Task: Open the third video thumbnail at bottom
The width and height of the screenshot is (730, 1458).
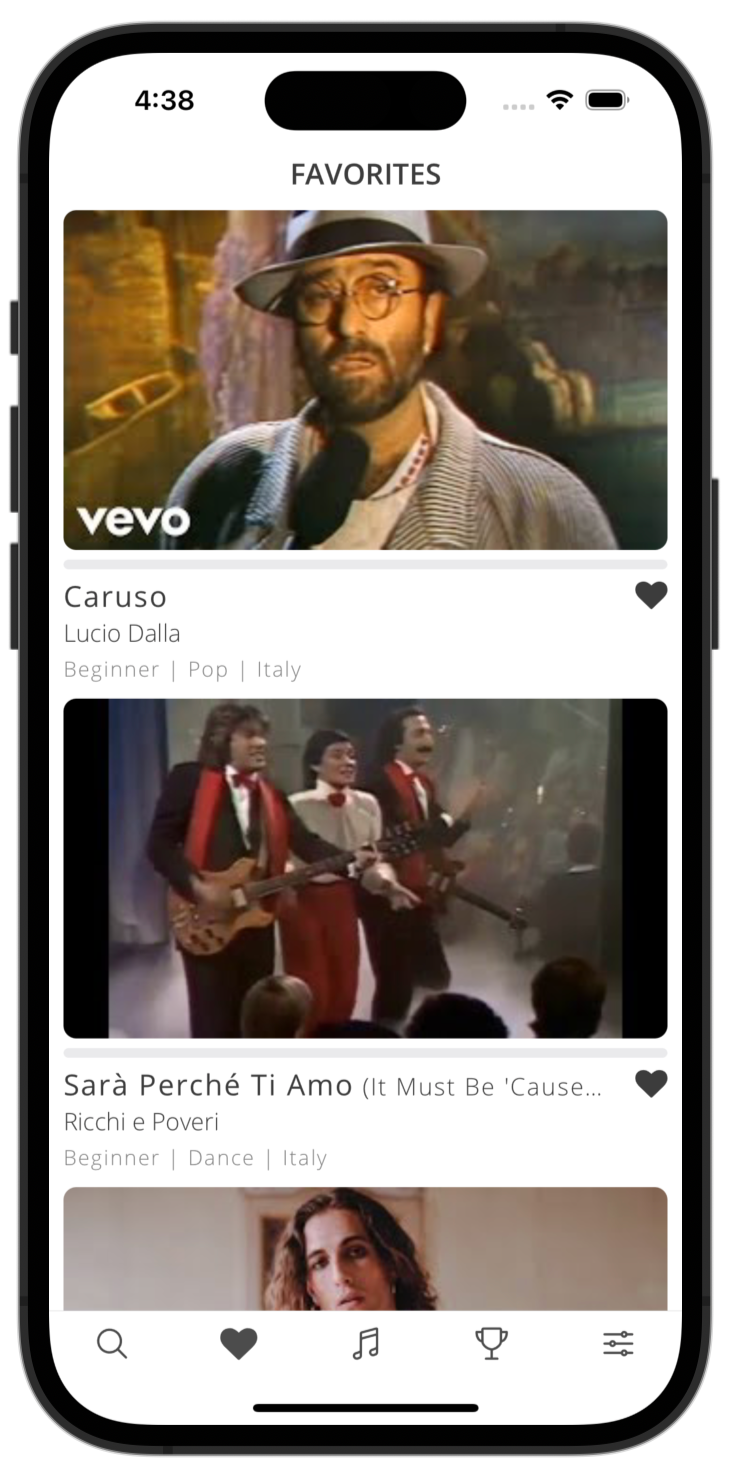Action: (365, 1248)
